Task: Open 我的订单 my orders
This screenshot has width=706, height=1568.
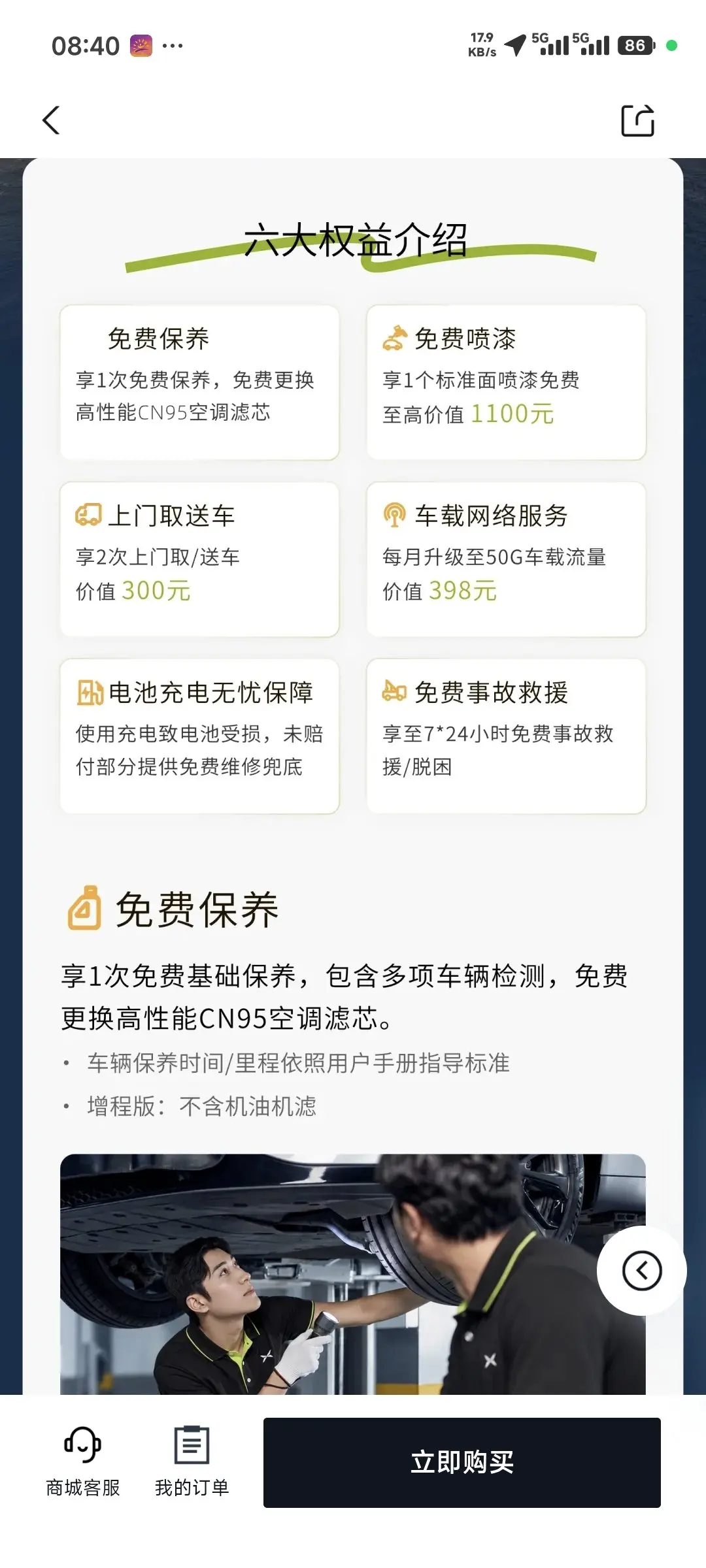Action: pos(192,1462)
